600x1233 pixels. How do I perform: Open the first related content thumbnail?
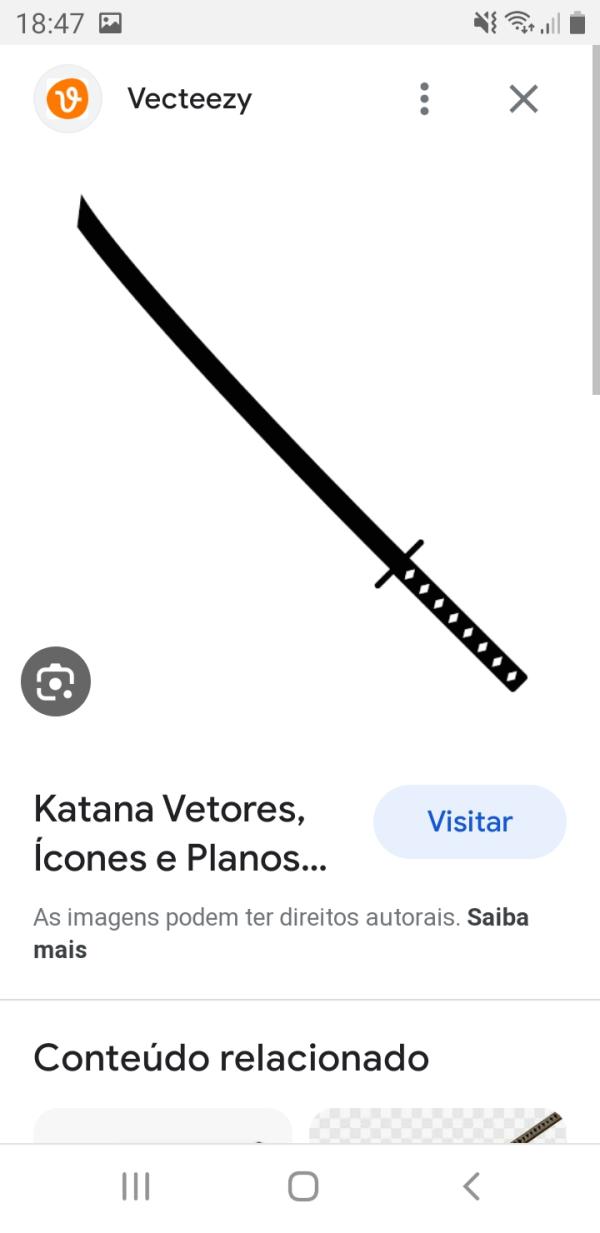click(162, 1127)
